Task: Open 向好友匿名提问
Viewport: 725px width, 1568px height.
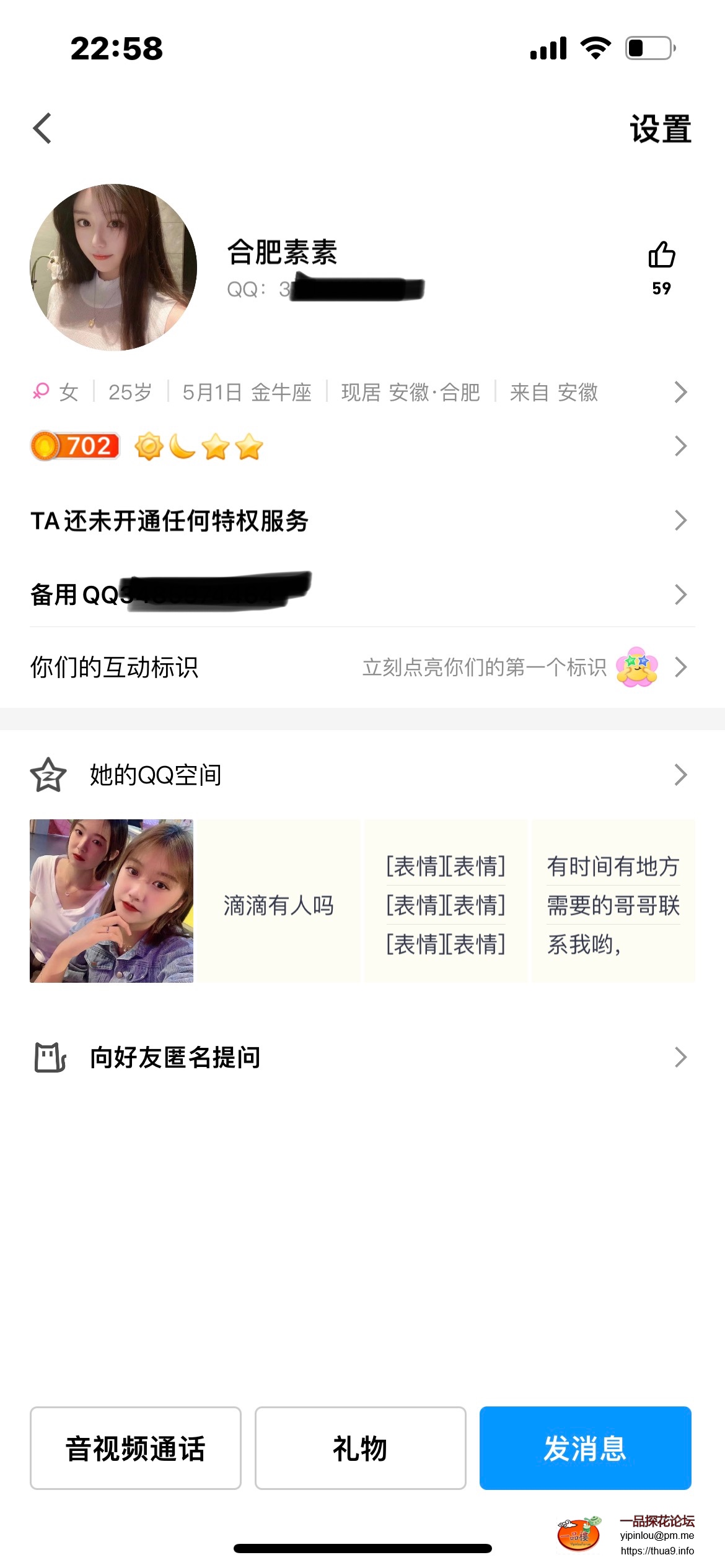Action: (x=359, y=1057)
